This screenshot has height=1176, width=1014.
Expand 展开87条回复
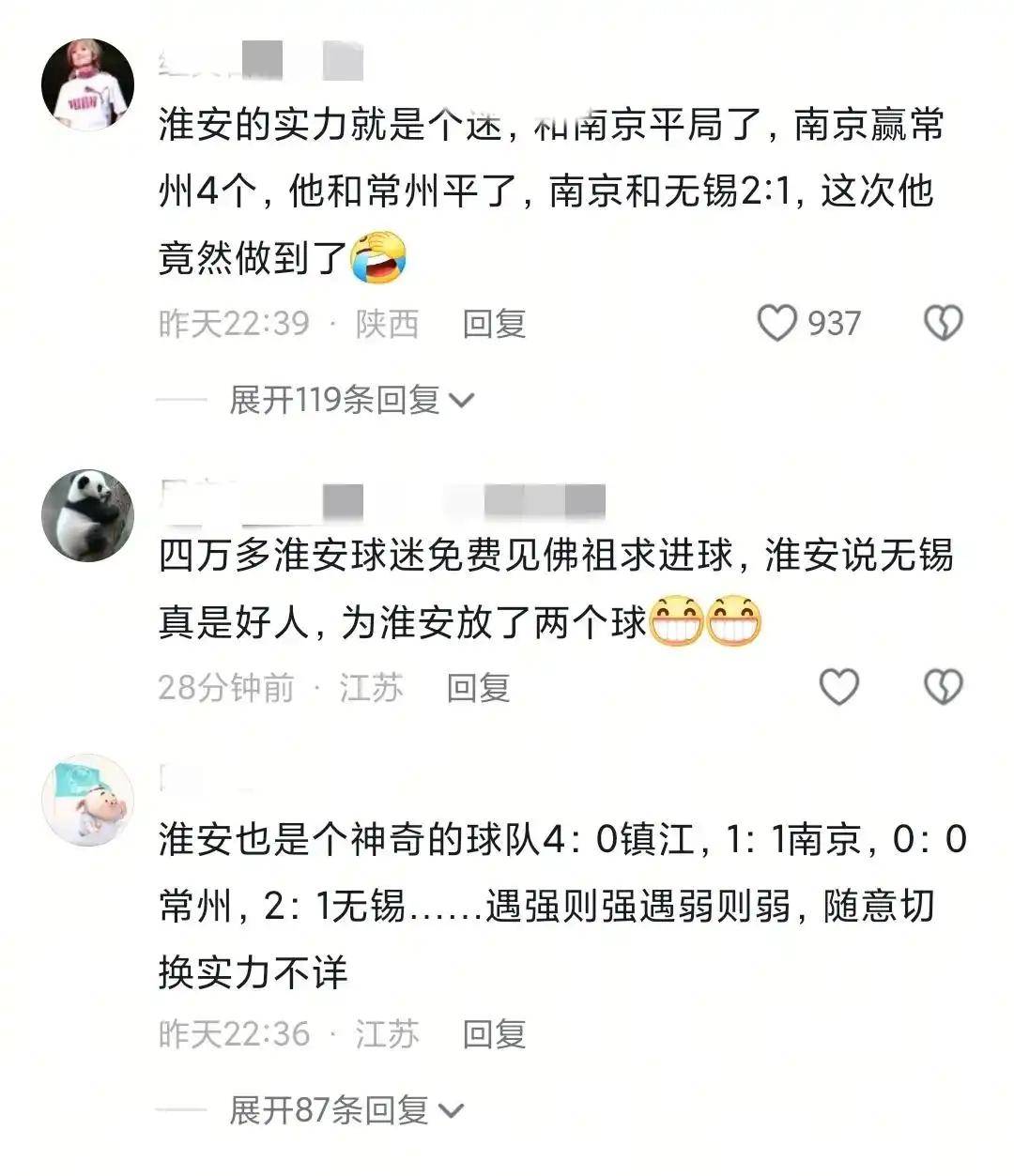coord(346,1111)
